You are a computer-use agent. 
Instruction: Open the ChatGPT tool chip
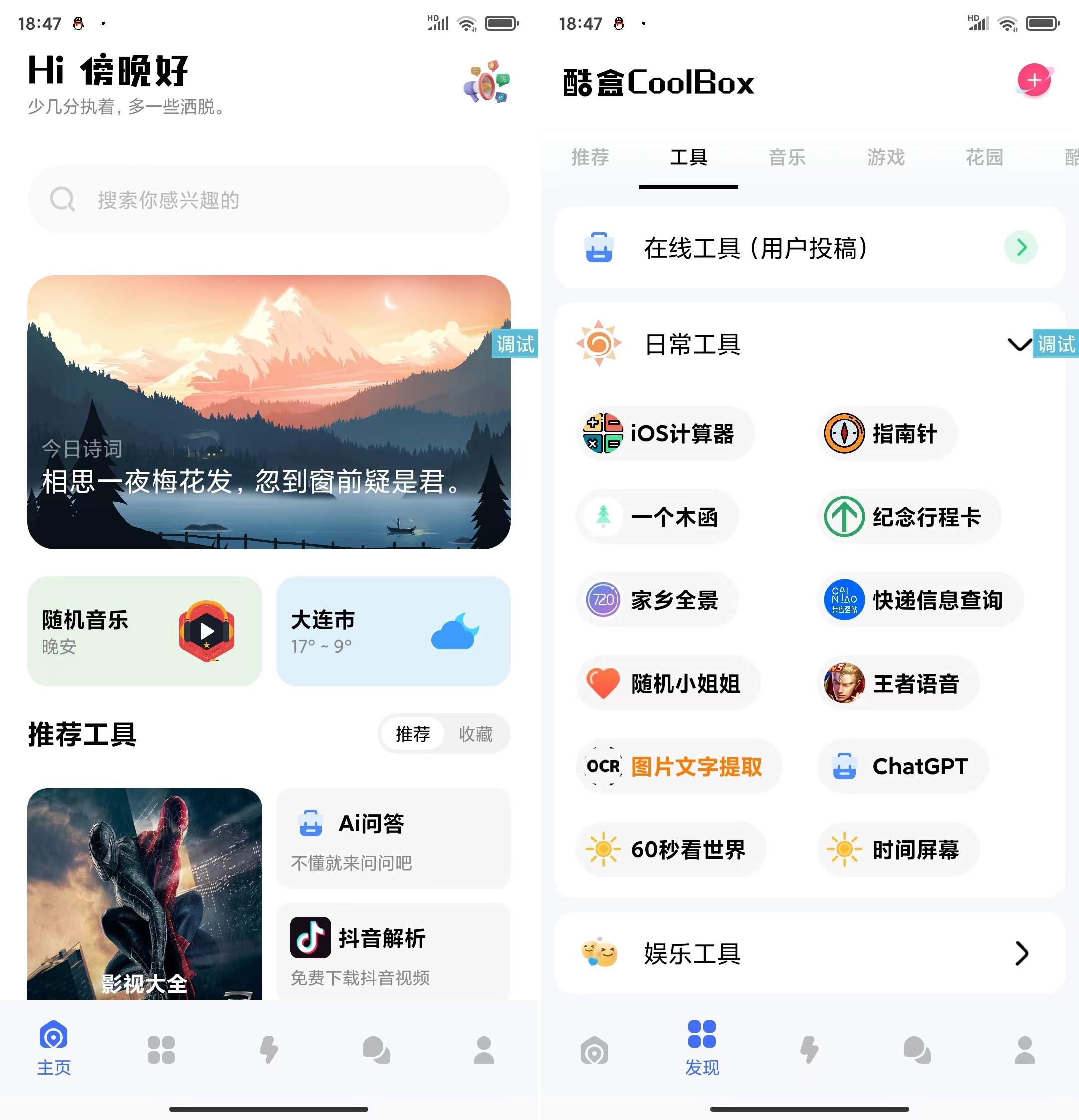[903, 766]
